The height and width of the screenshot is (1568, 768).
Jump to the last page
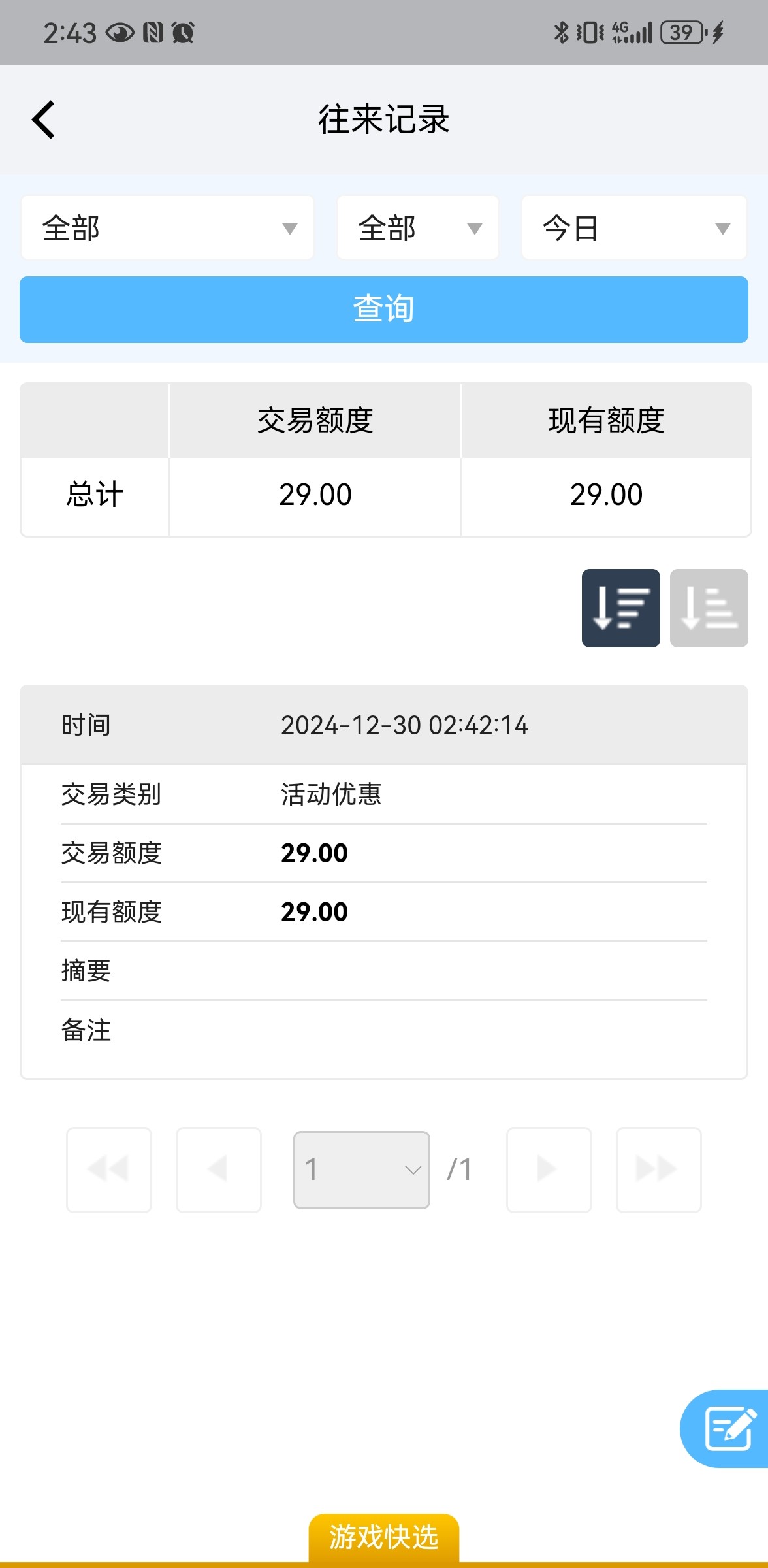pyautogui.click(x=659, y=1169)
